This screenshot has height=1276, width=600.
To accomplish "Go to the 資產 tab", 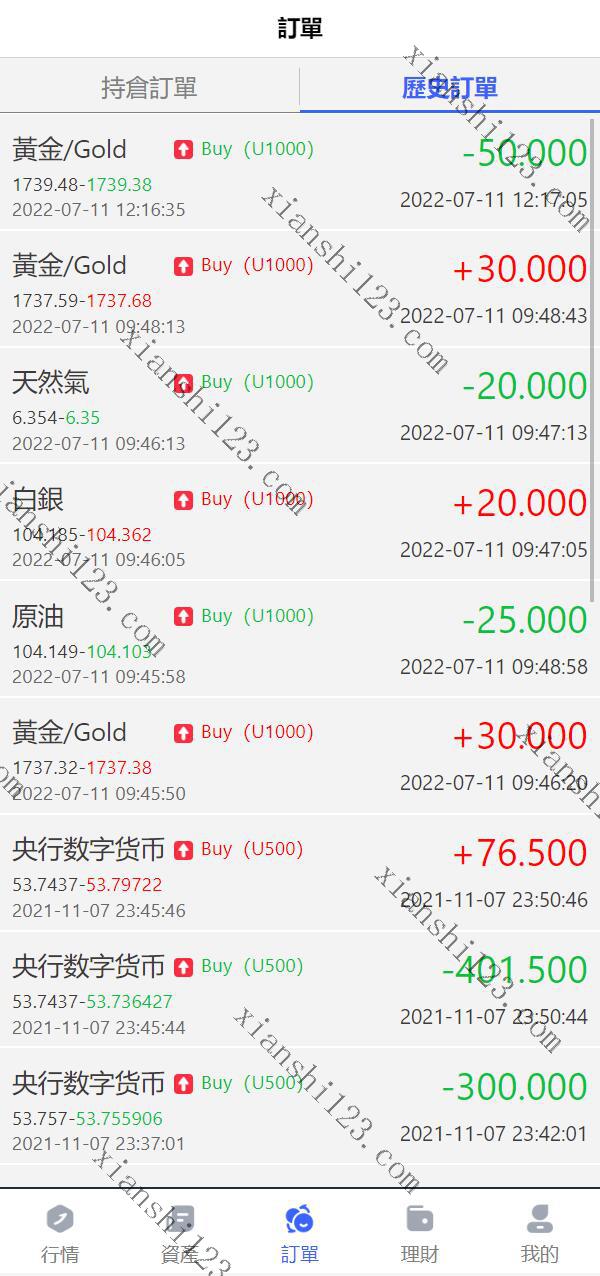I will [180, 1233].
